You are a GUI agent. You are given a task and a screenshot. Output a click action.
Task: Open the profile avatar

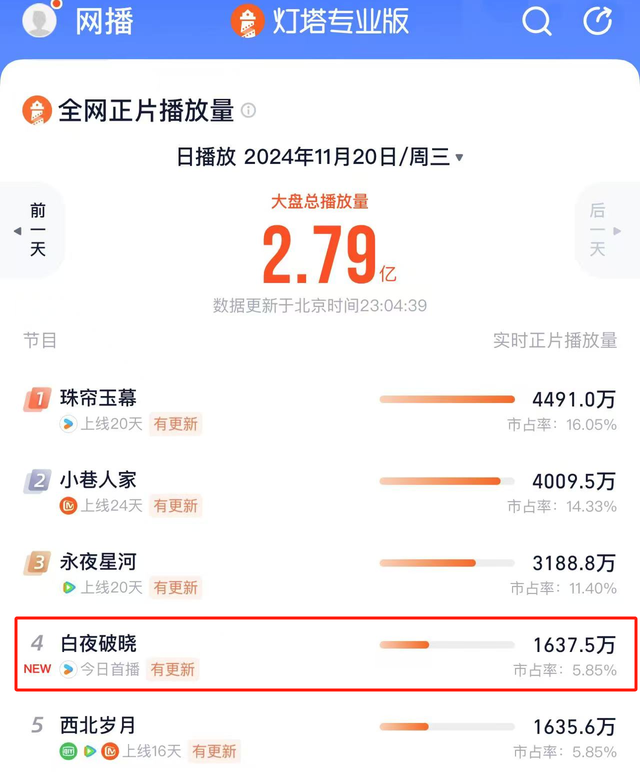coord(40,20)
